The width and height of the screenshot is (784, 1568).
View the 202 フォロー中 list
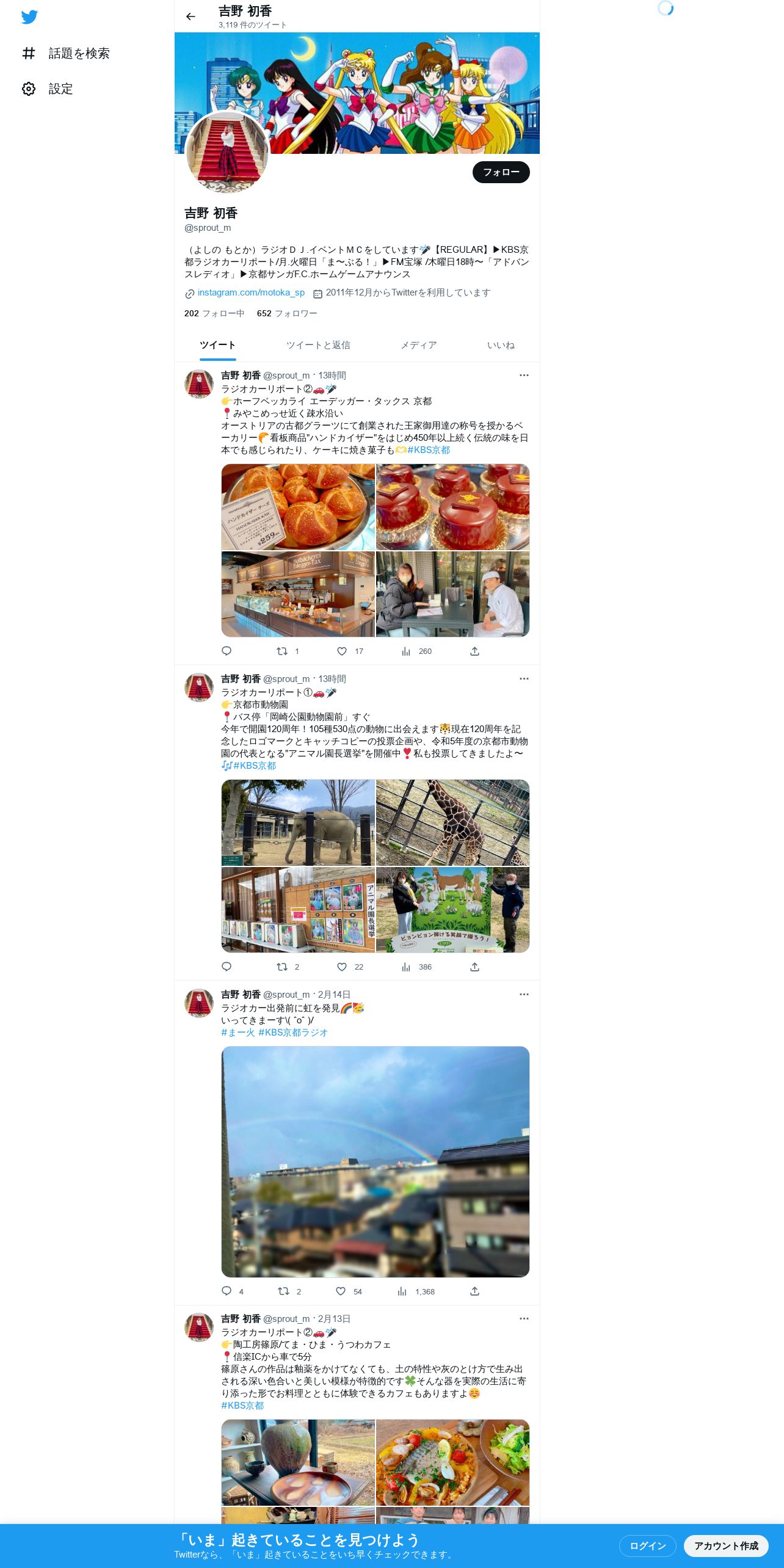click(x=214, y=313)
